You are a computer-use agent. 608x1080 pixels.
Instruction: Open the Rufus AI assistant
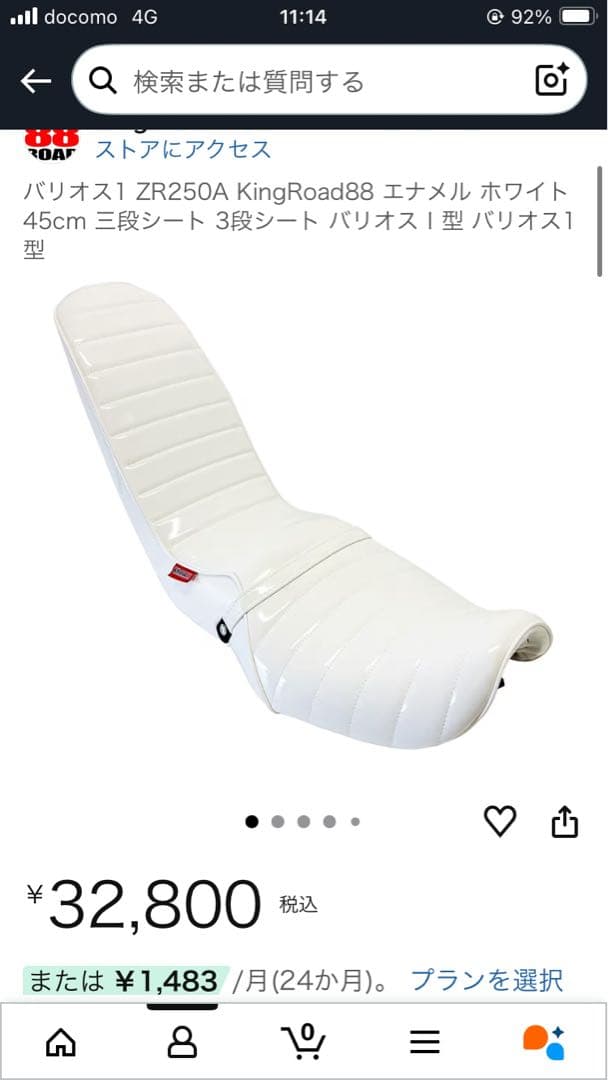click(x=545, y=1042)
